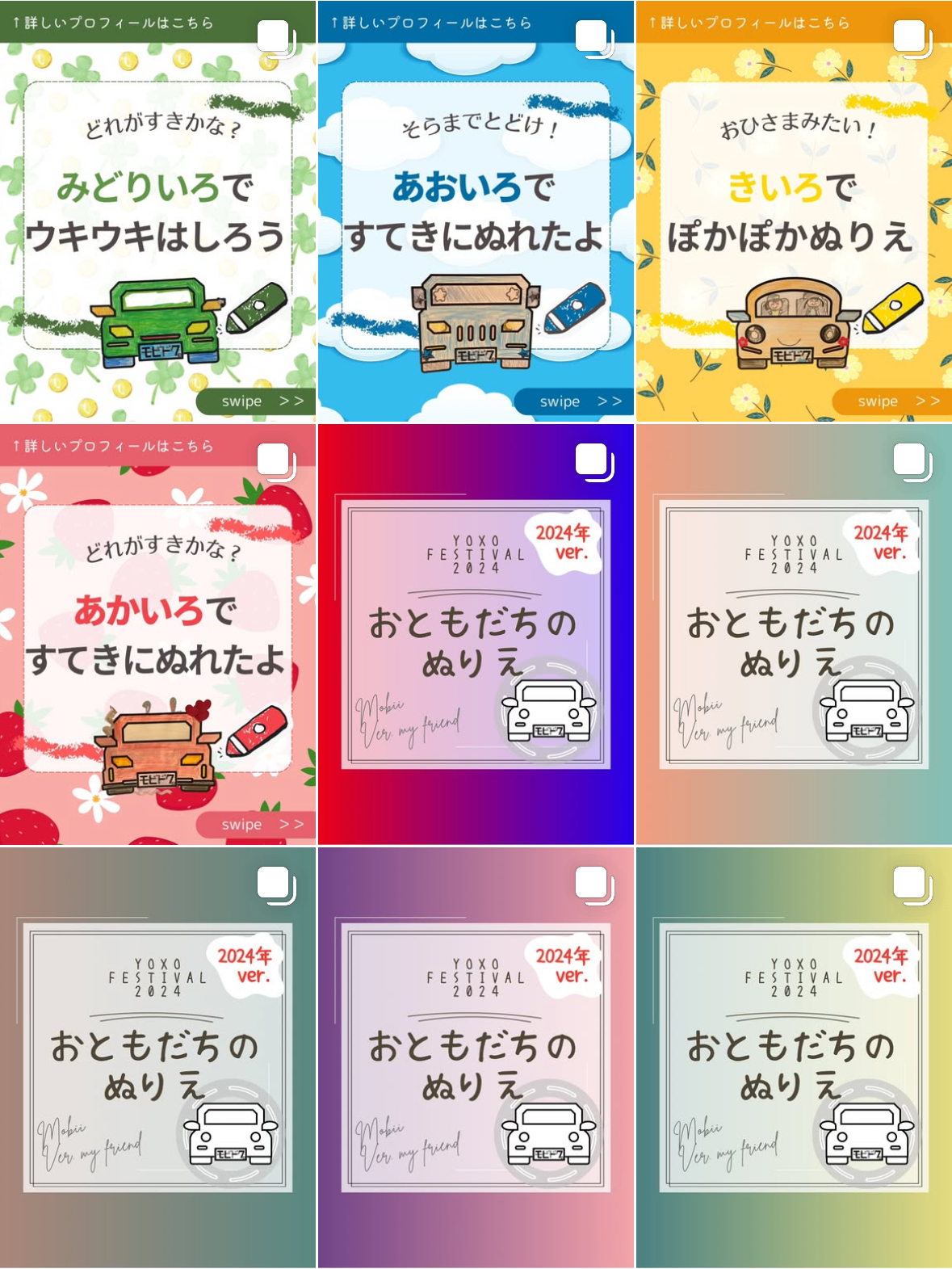The image size is (952, 1269).
Task: Open おともだちのぬりえ post with red-to-blue background
Action: pyautogui.click(x=476, y=635)
